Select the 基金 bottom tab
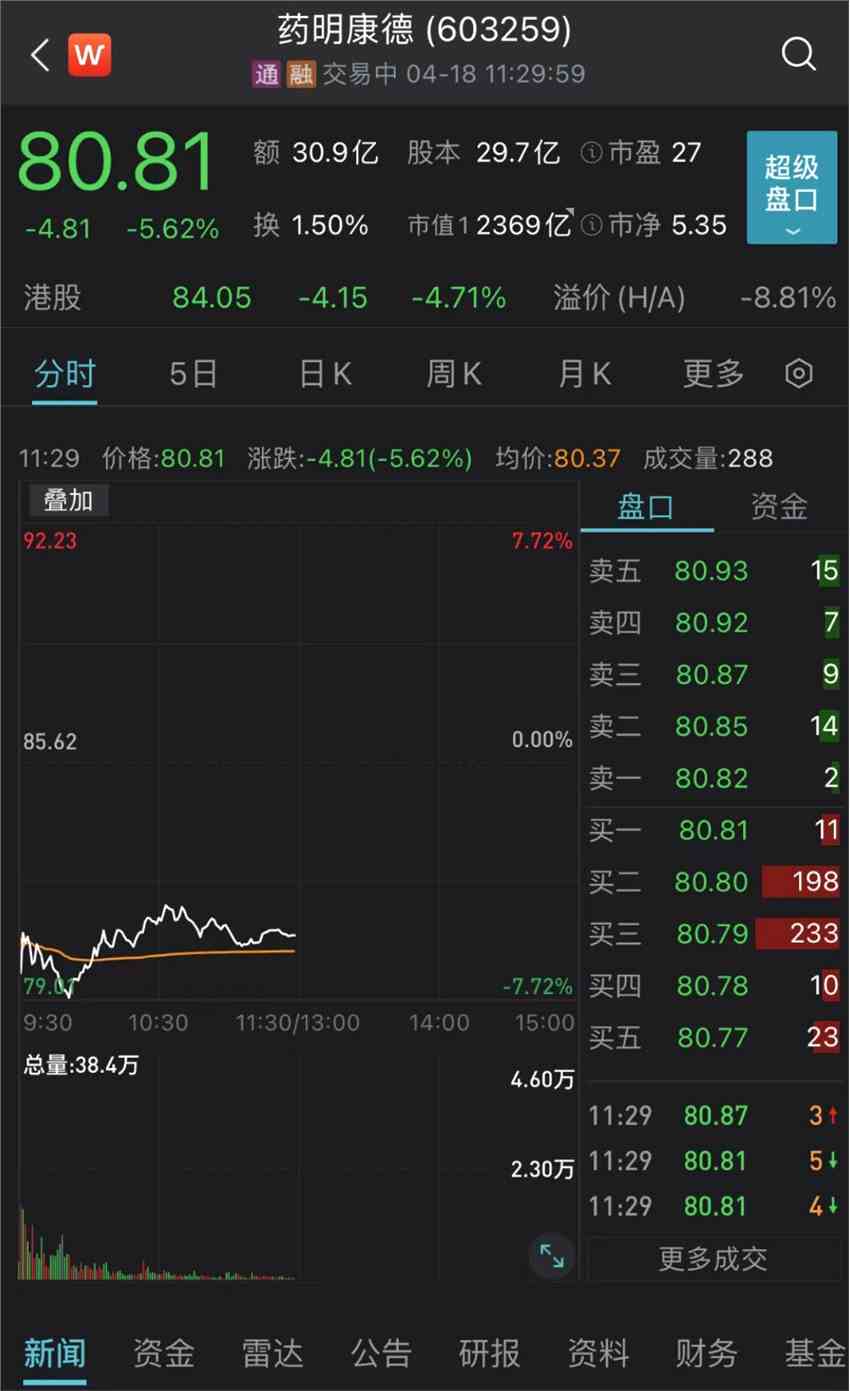 click(814, 1353)
